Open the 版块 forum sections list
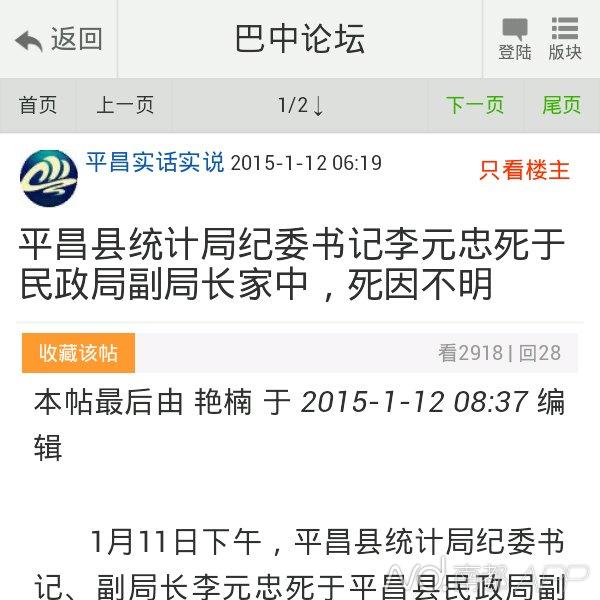The height and width of the screenshot is (600, 600). [x=565, y=40]
